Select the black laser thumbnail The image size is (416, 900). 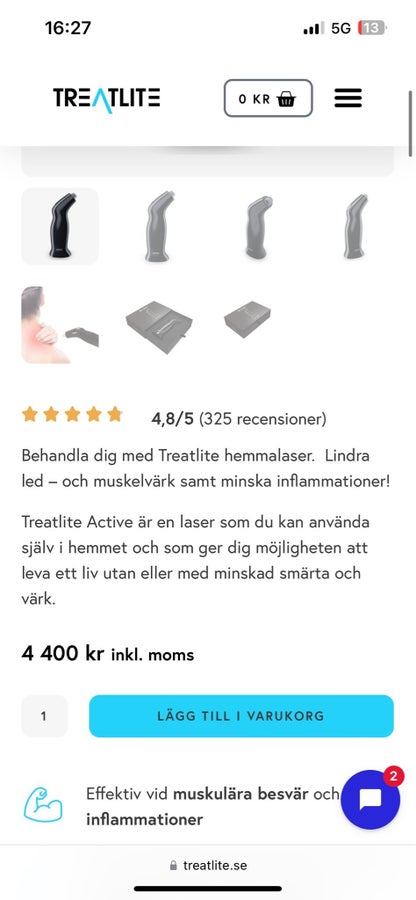tap(60, 226)
